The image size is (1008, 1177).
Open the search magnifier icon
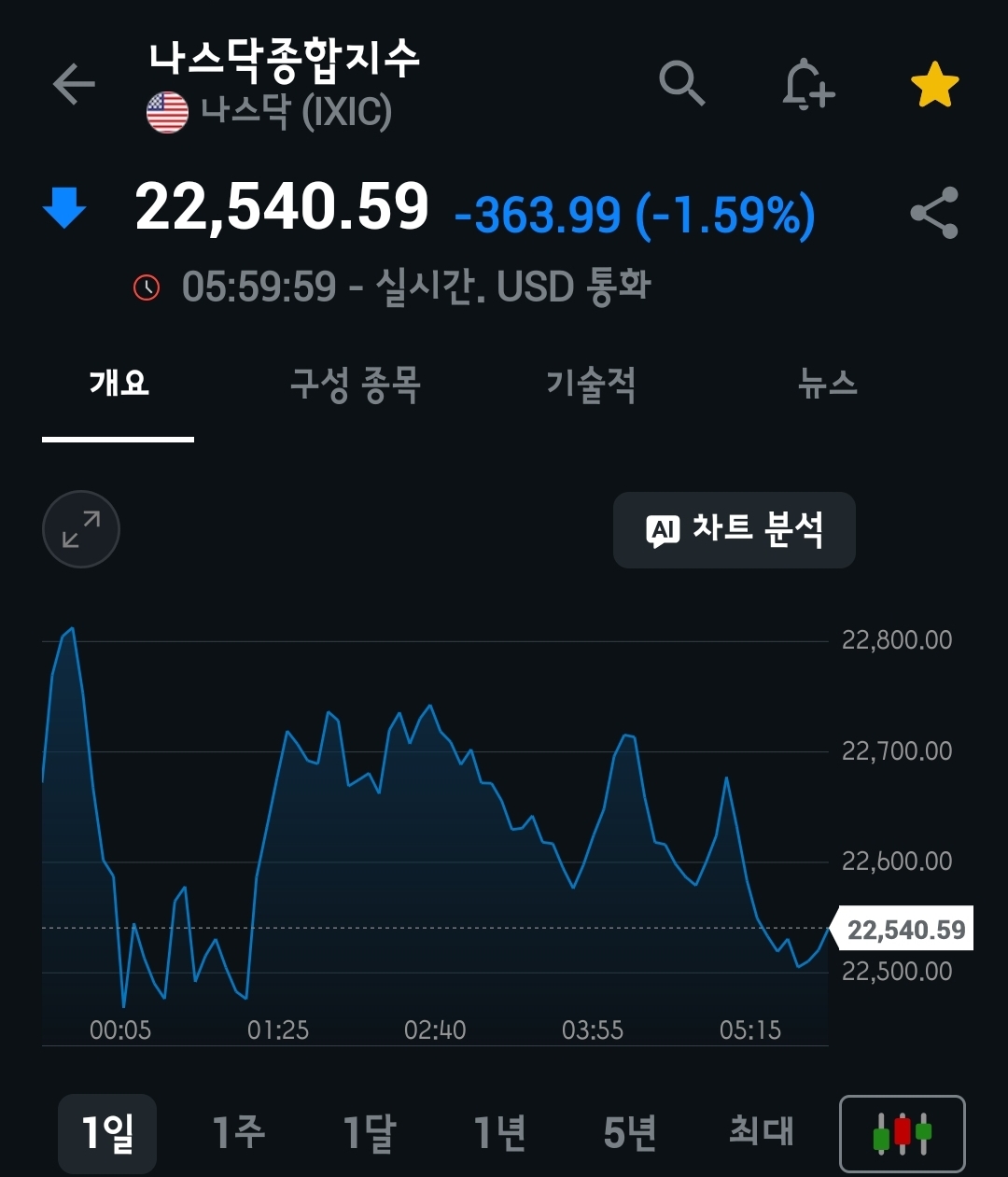tap(681, 84)
